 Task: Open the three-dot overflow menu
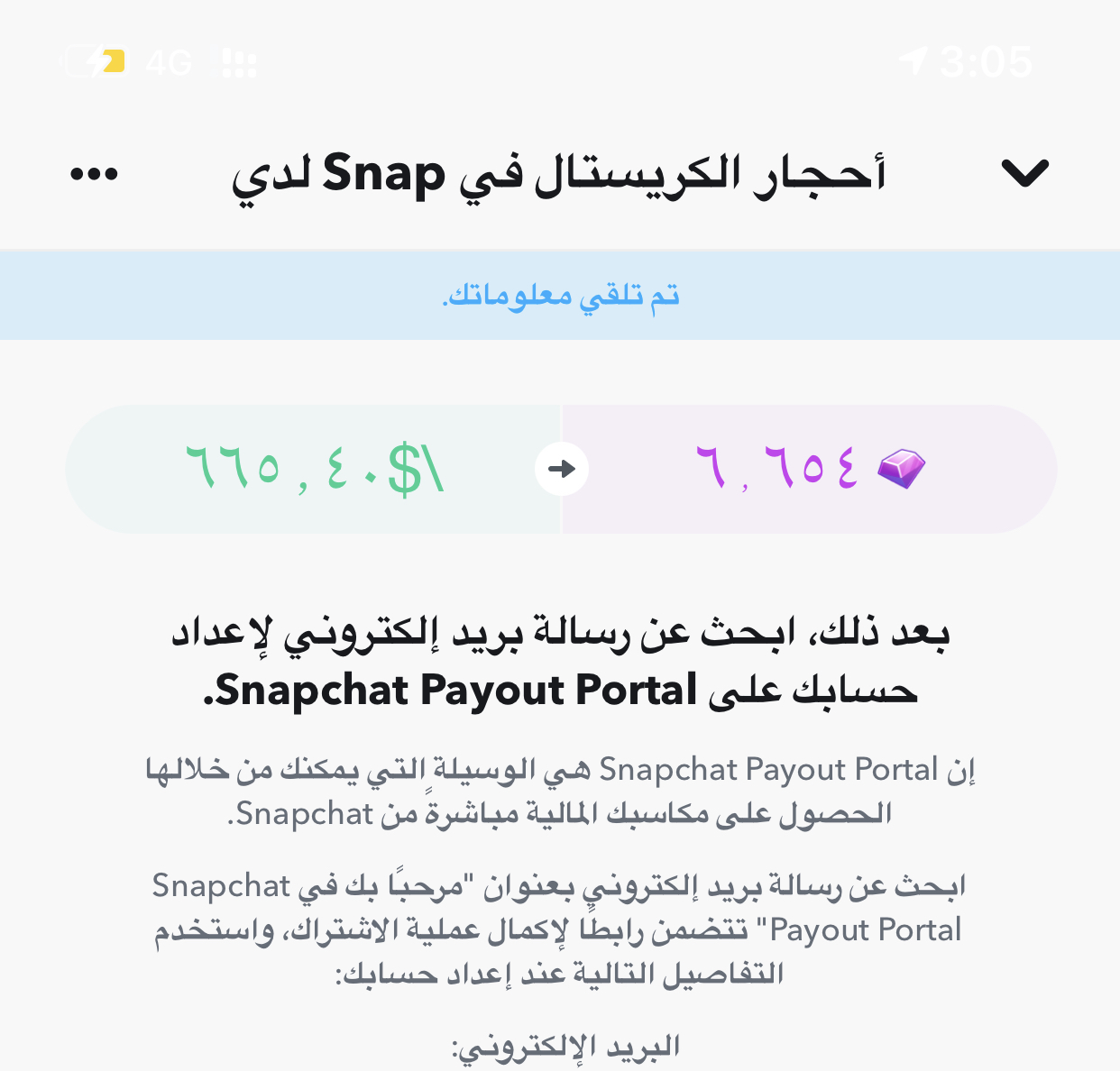[x=94, y=174]
